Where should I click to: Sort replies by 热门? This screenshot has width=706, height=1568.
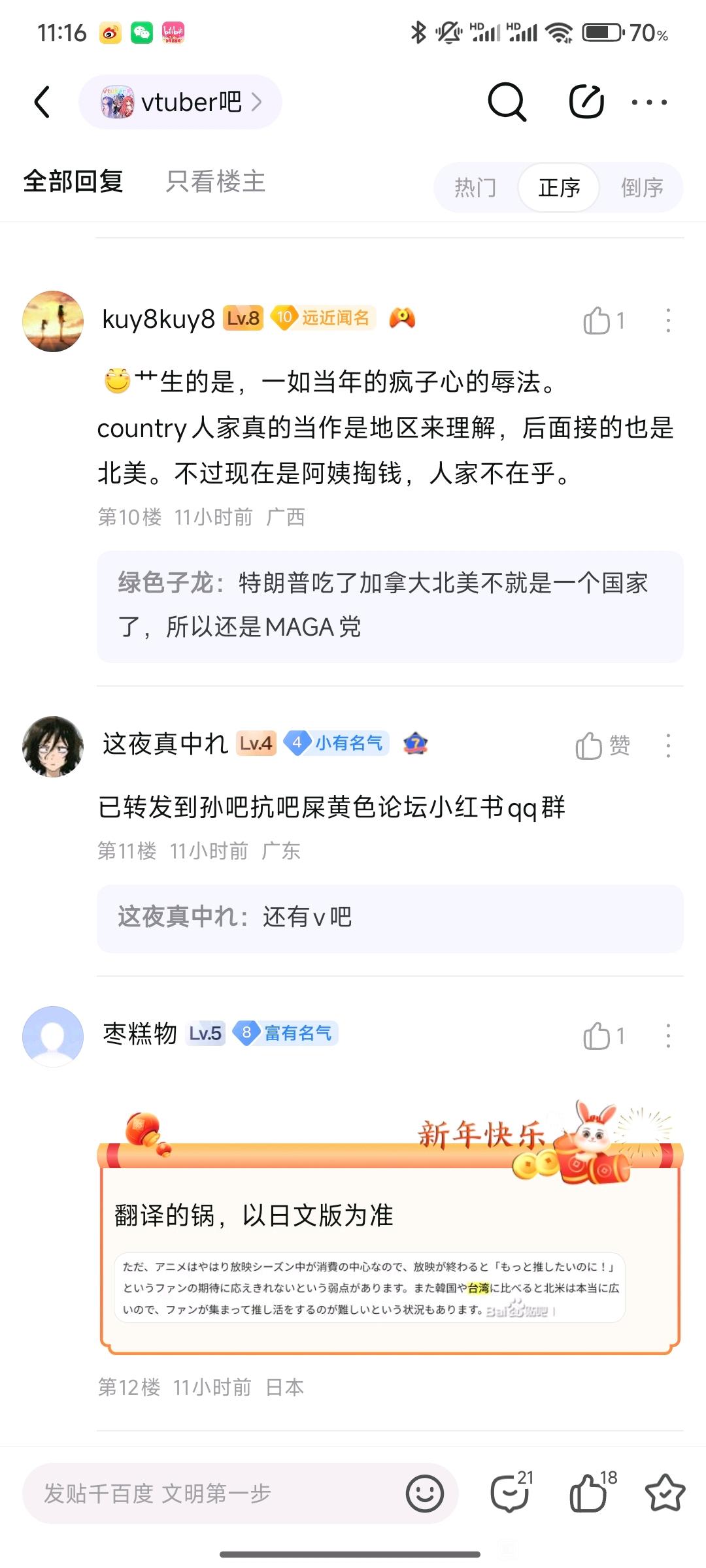475,188
